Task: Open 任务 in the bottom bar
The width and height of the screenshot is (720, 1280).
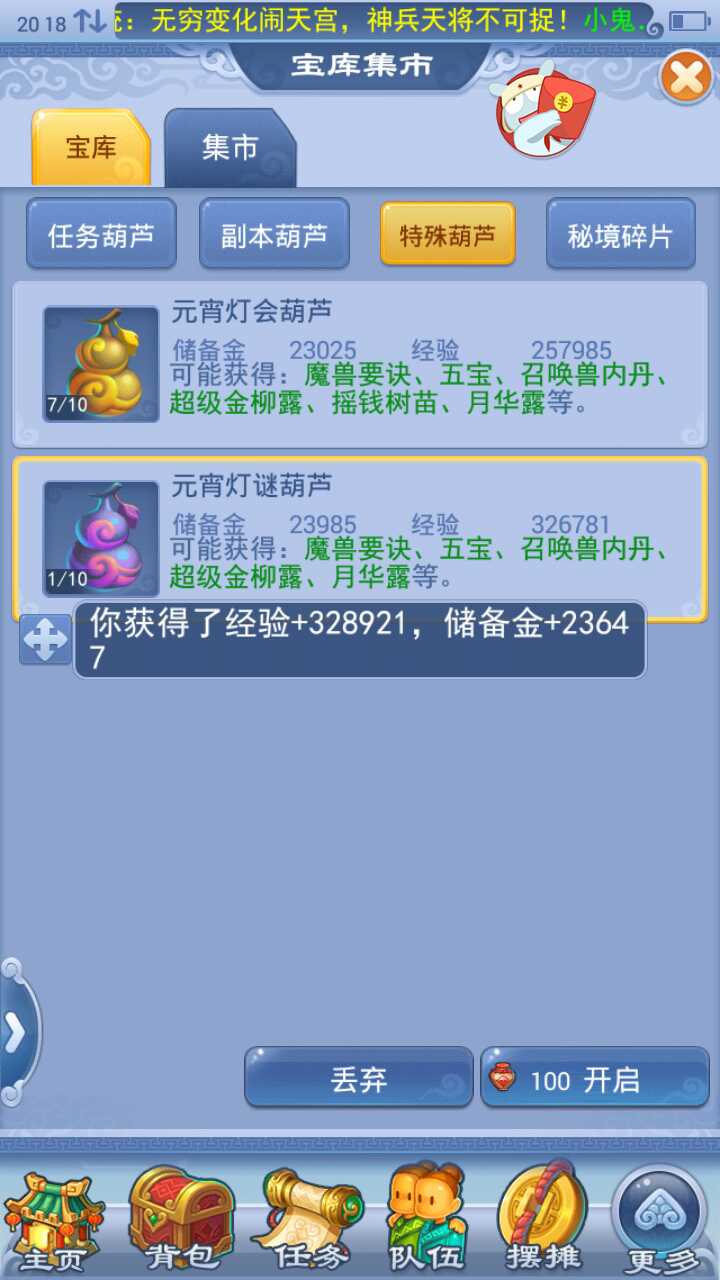Action: coord(302,1221)
